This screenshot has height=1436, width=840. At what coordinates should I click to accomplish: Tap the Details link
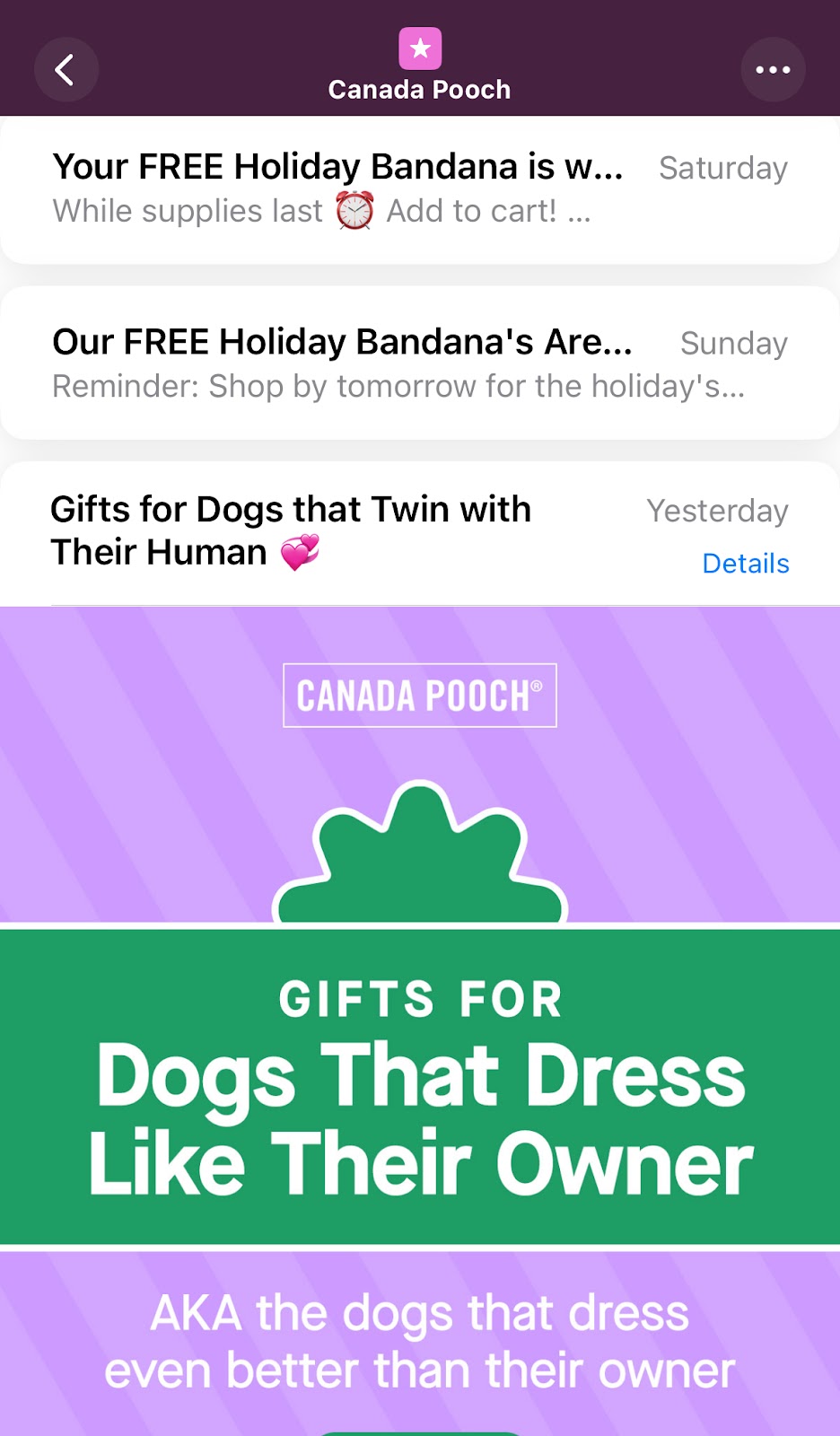[x=745, y=564]
